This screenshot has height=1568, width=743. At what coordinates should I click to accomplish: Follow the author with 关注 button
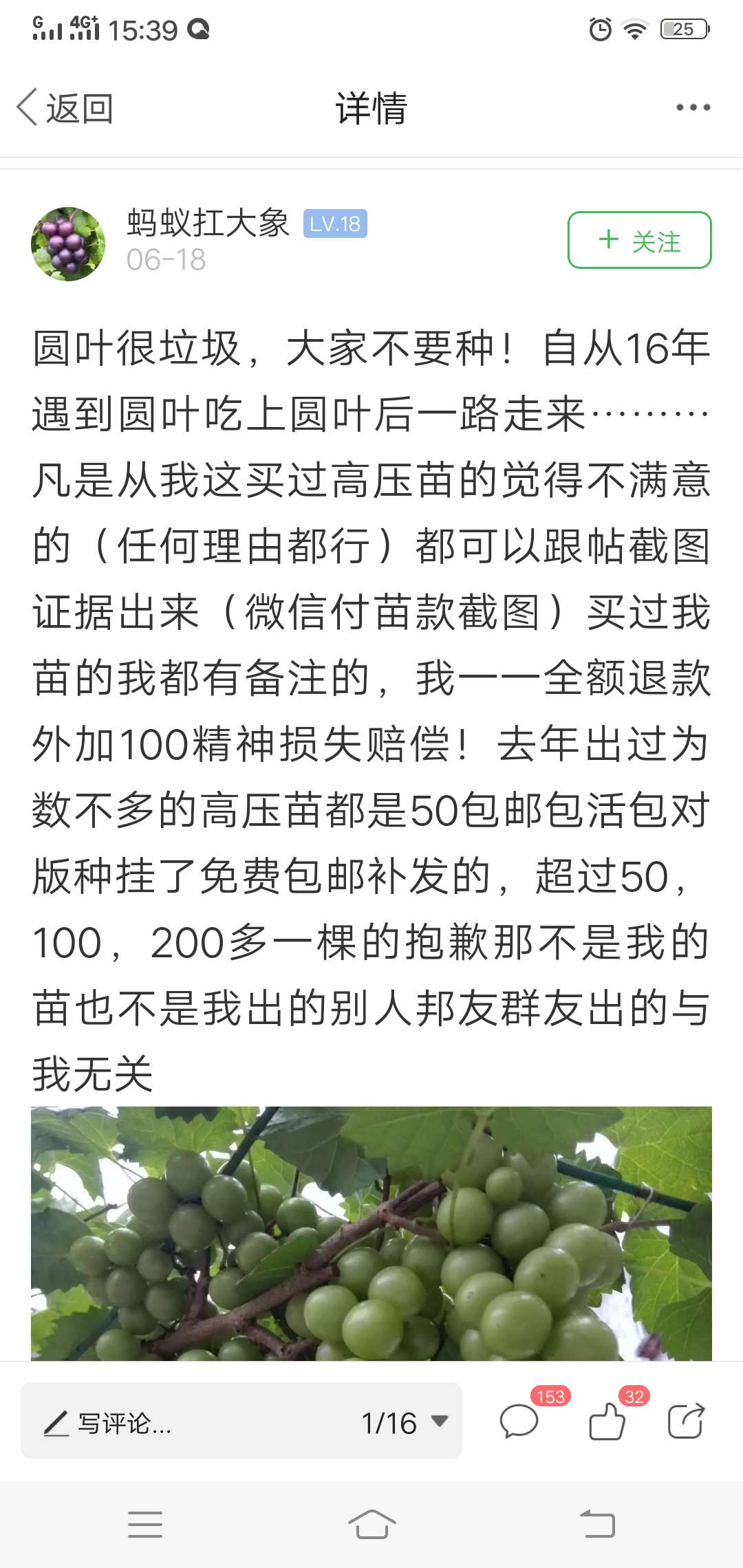click(639, 240)
